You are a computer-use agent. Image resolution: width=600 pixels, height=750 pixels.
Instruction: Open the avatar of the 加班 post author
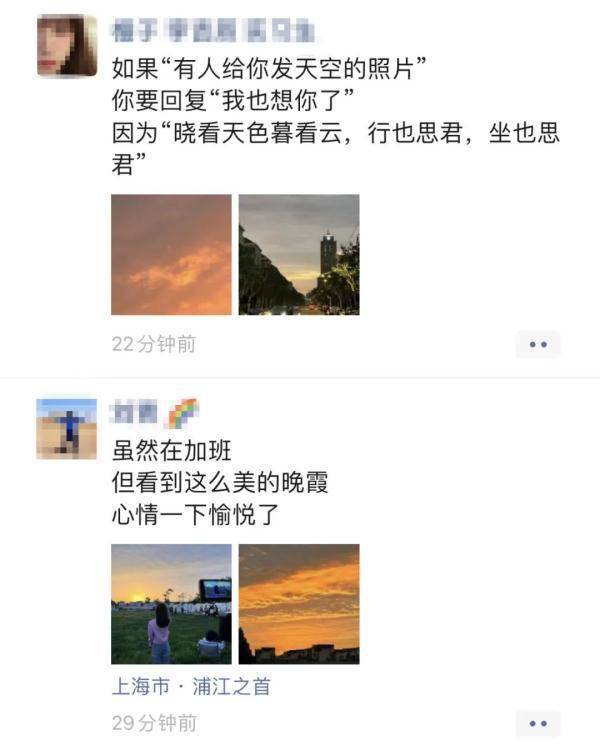(67, 428)
